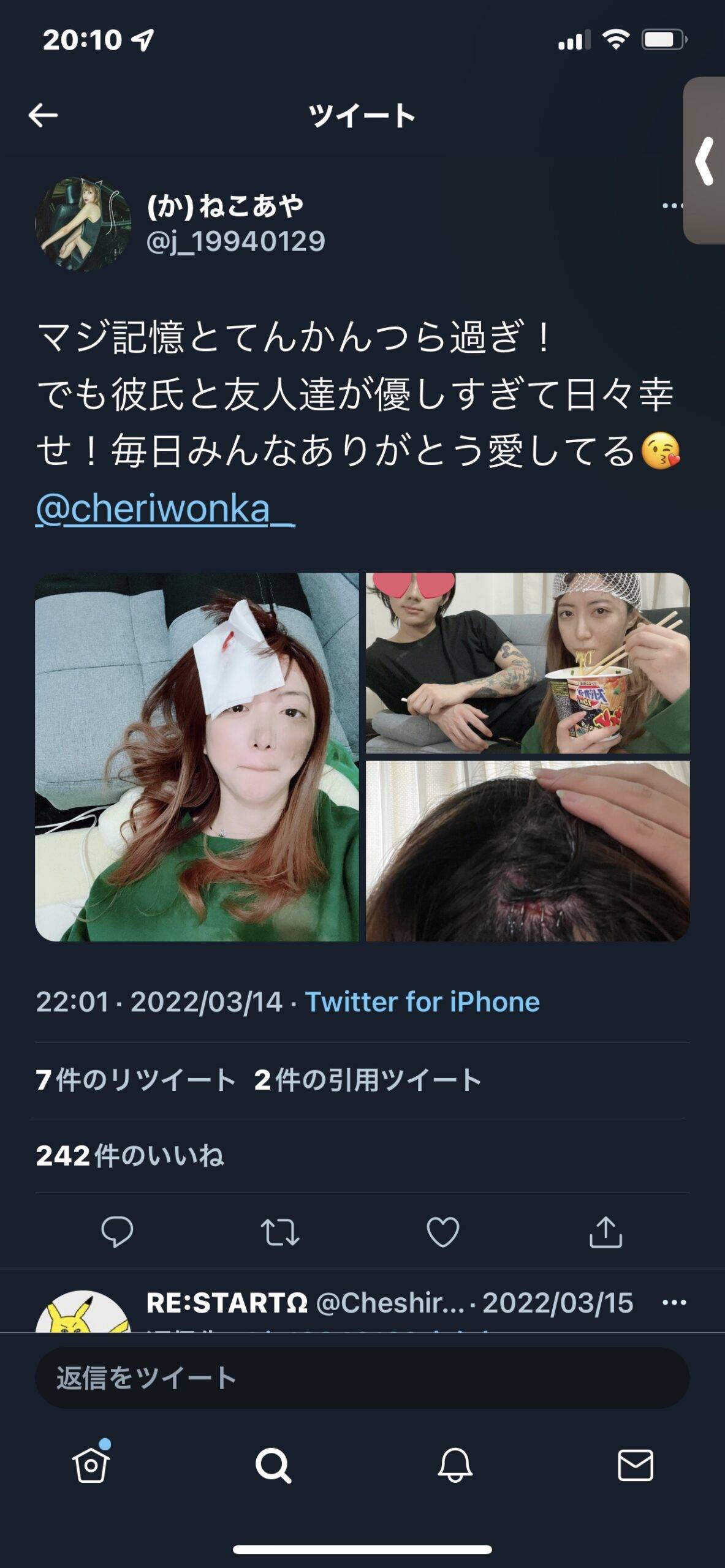Reply to the tweet via the comment icon
Viewport: 725px width, 1568px height.
point(116,1232)
